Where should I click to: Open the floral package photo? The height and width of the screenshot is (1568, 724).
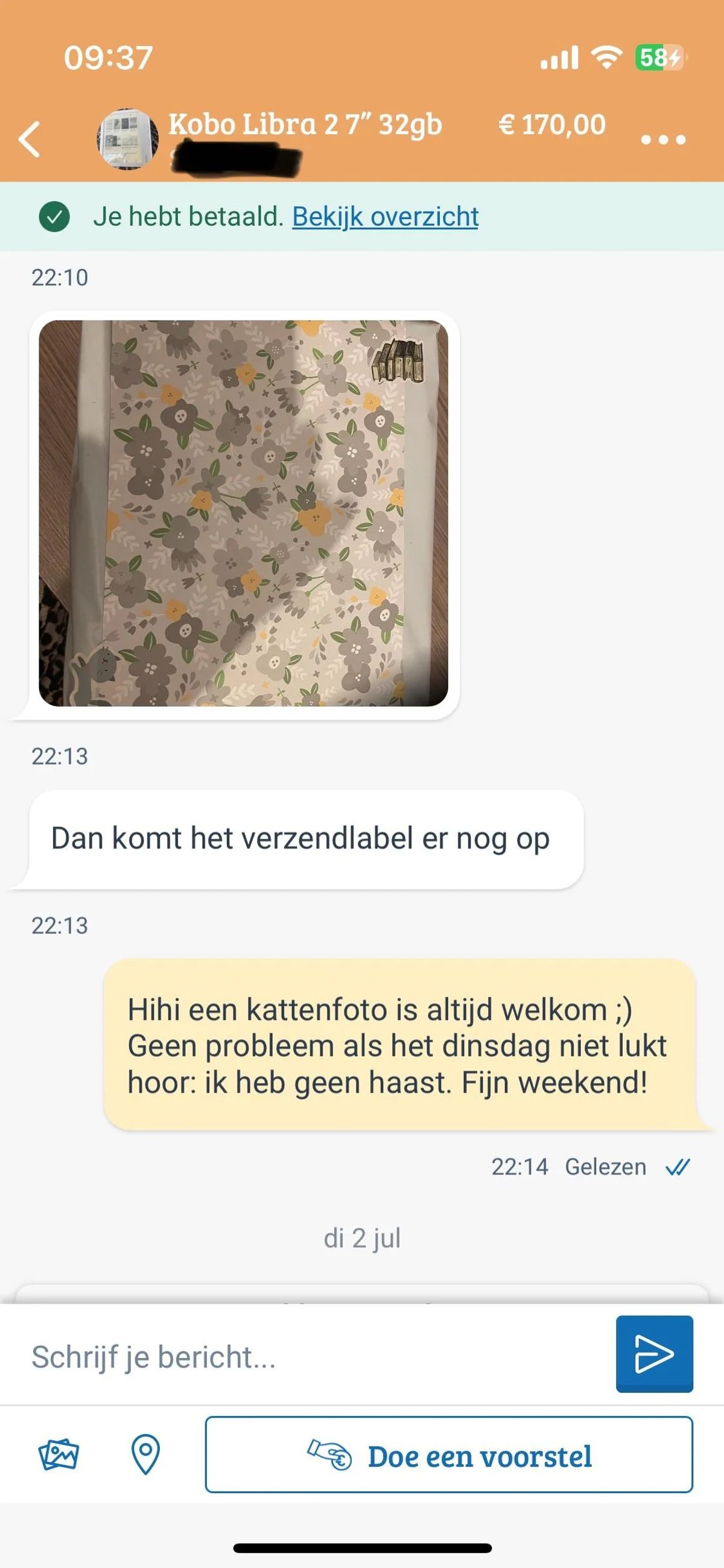[243, 513]
